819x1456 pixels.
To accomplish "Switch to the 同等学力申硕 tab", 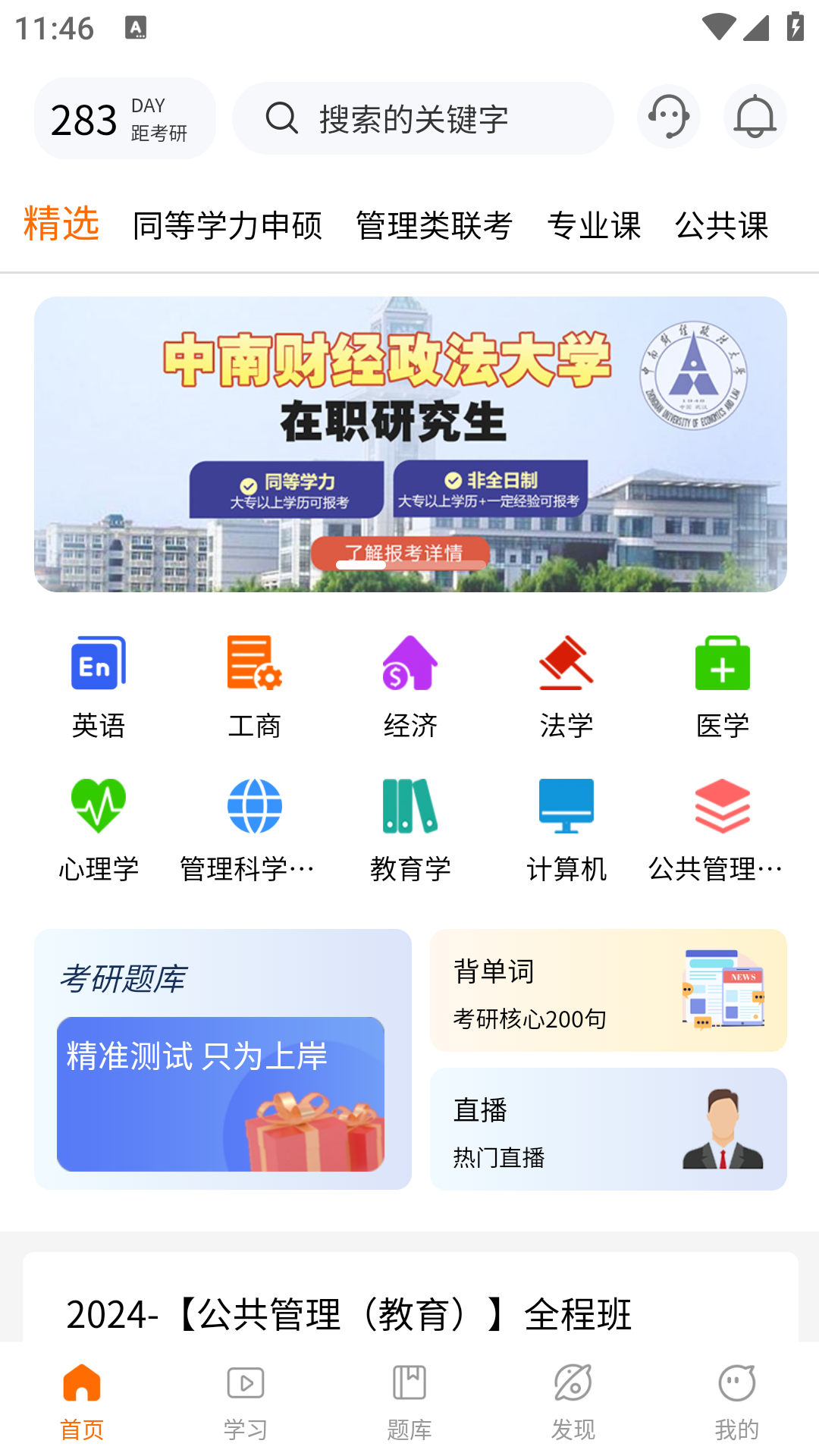I will click(227, 225).
